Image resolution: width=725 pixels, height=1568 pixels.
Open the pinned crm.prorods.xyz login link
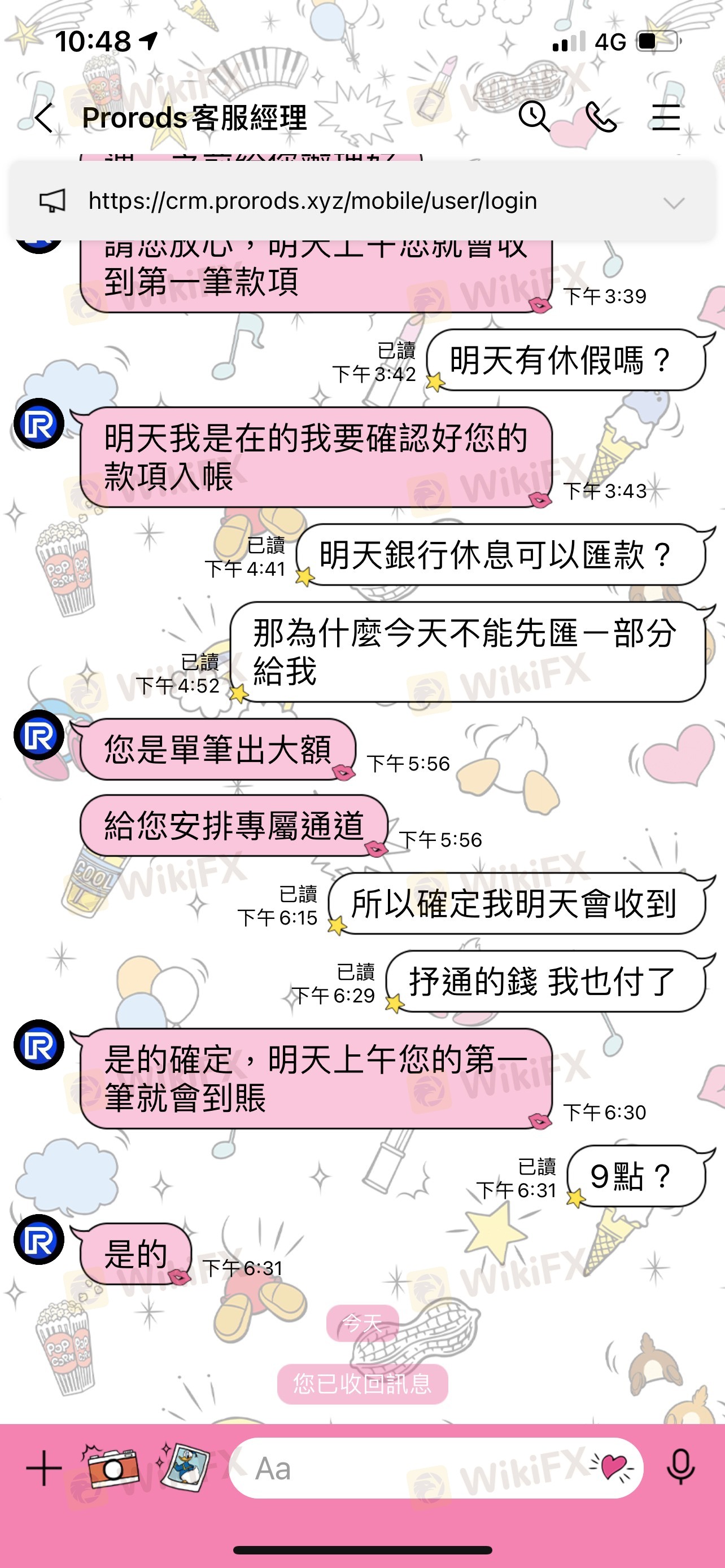(x=312, y=201)
